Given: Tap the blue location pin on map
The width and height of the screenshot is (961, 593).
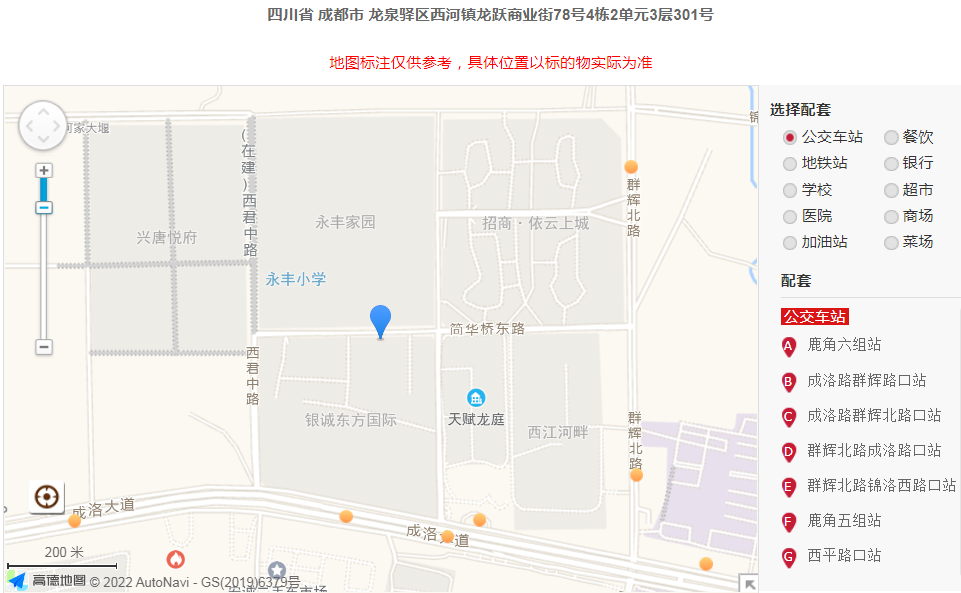Looking at the screenshot, I should pos(380,321).
